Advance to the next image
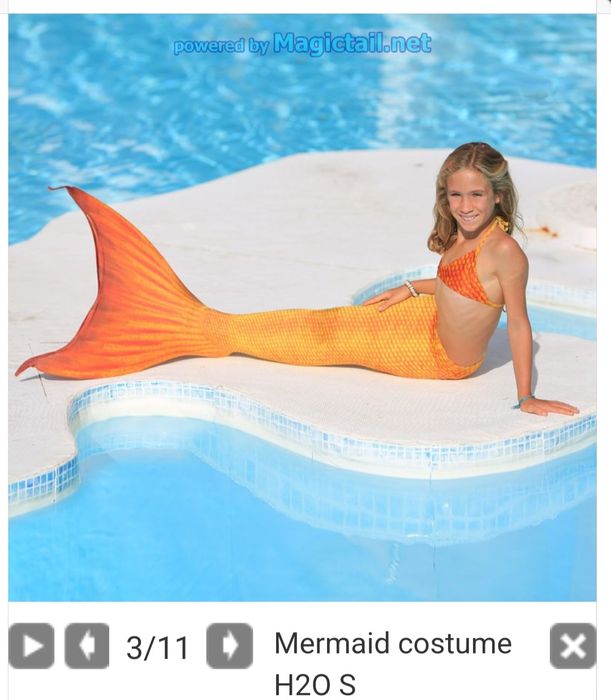The image size is (611, 700). click(229, 646)
